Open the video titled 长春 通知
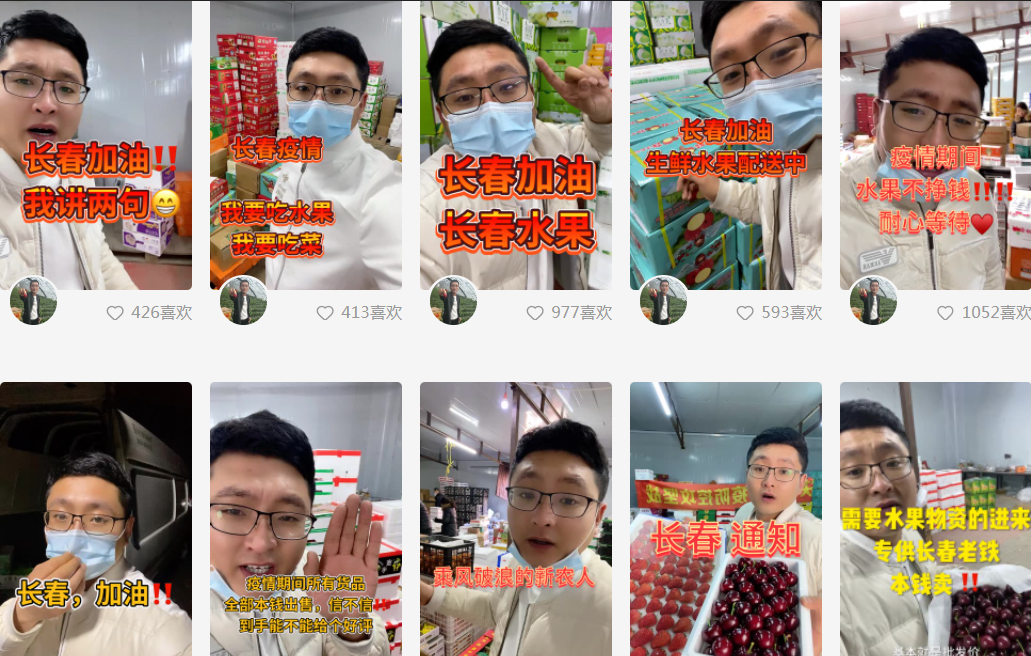The width and height of the screenshot is (1031, 656). coord(725,518)
